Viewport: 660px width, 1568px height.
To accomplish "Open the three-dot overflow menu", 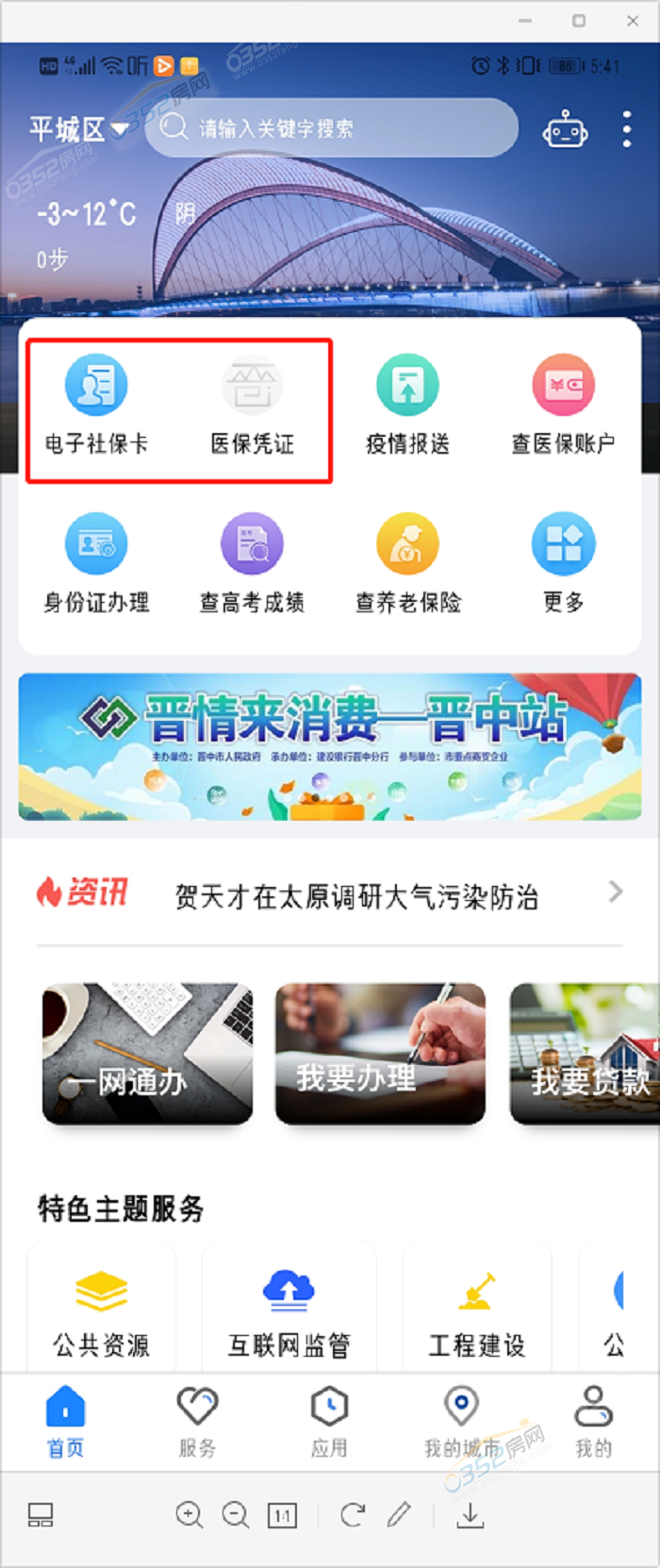I will click(x=627, y=129).
